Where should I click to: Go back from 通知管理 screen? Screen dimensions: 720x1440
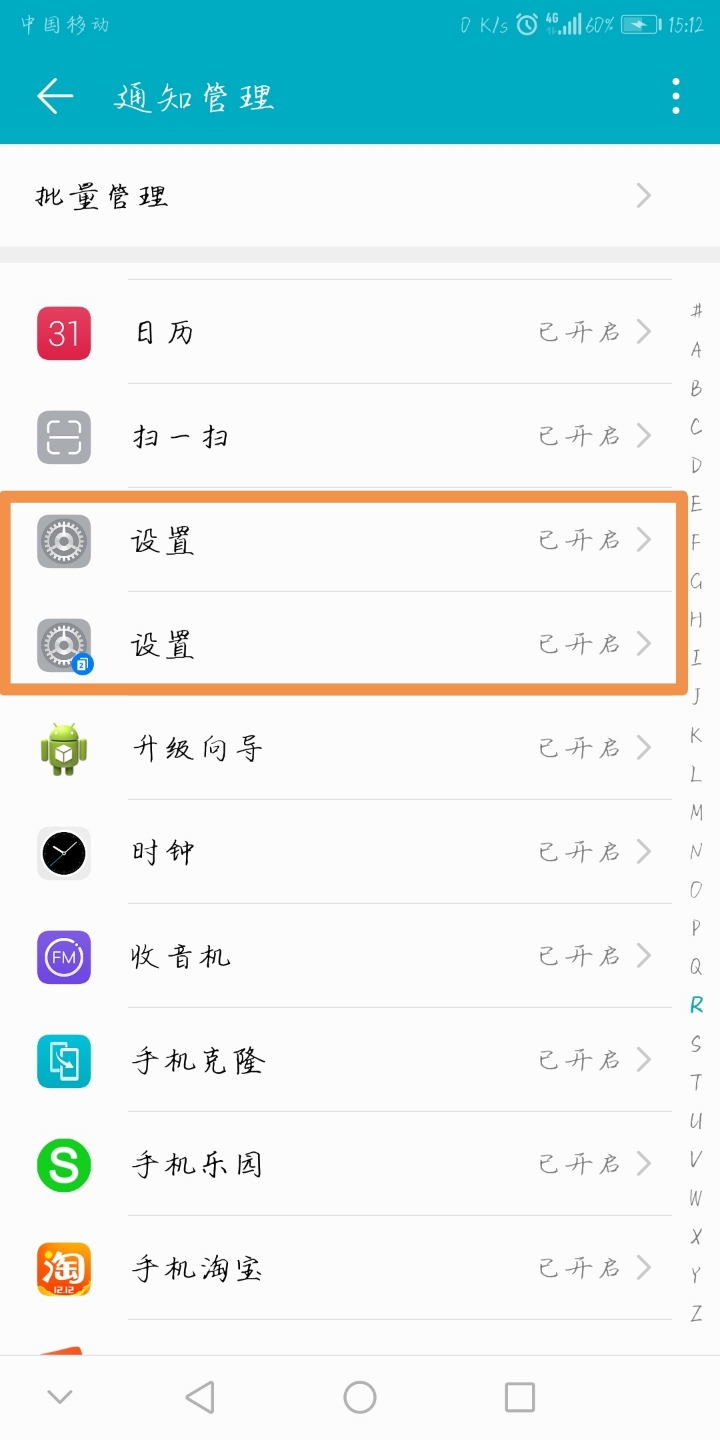(x=55, y=96)
